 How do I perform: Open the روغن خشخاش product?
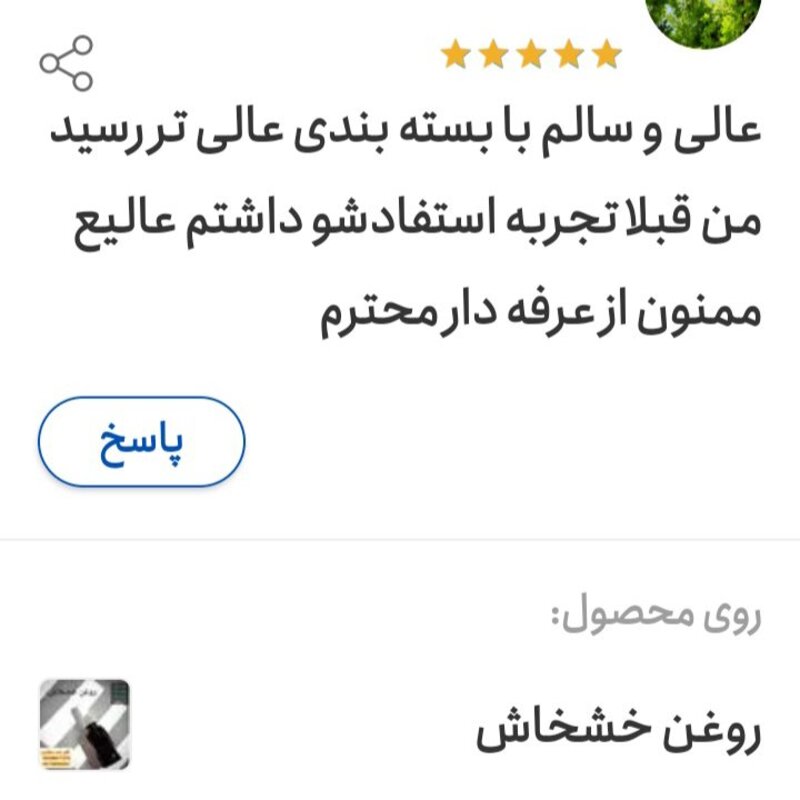coord(616,732)
